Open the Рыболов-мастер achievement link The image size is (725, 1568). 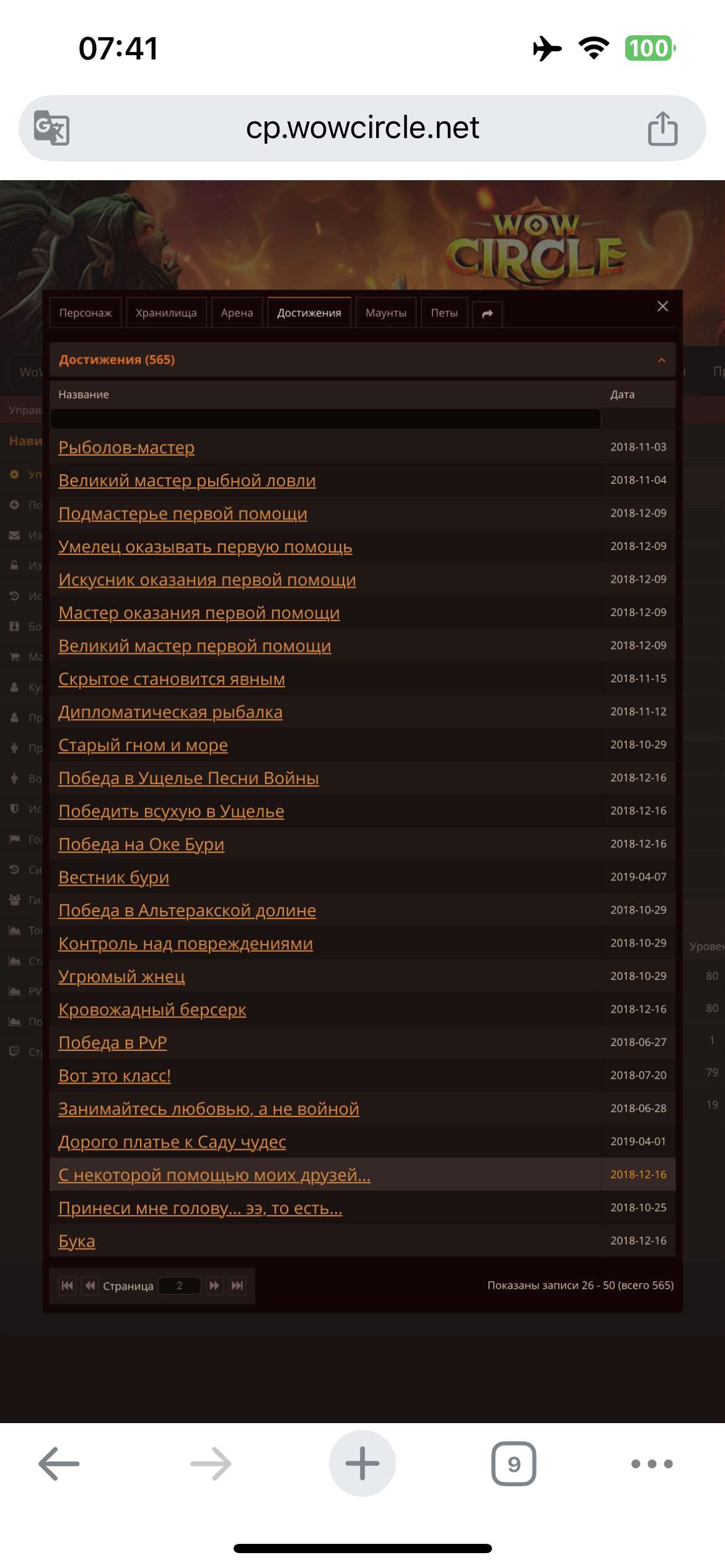126,447
